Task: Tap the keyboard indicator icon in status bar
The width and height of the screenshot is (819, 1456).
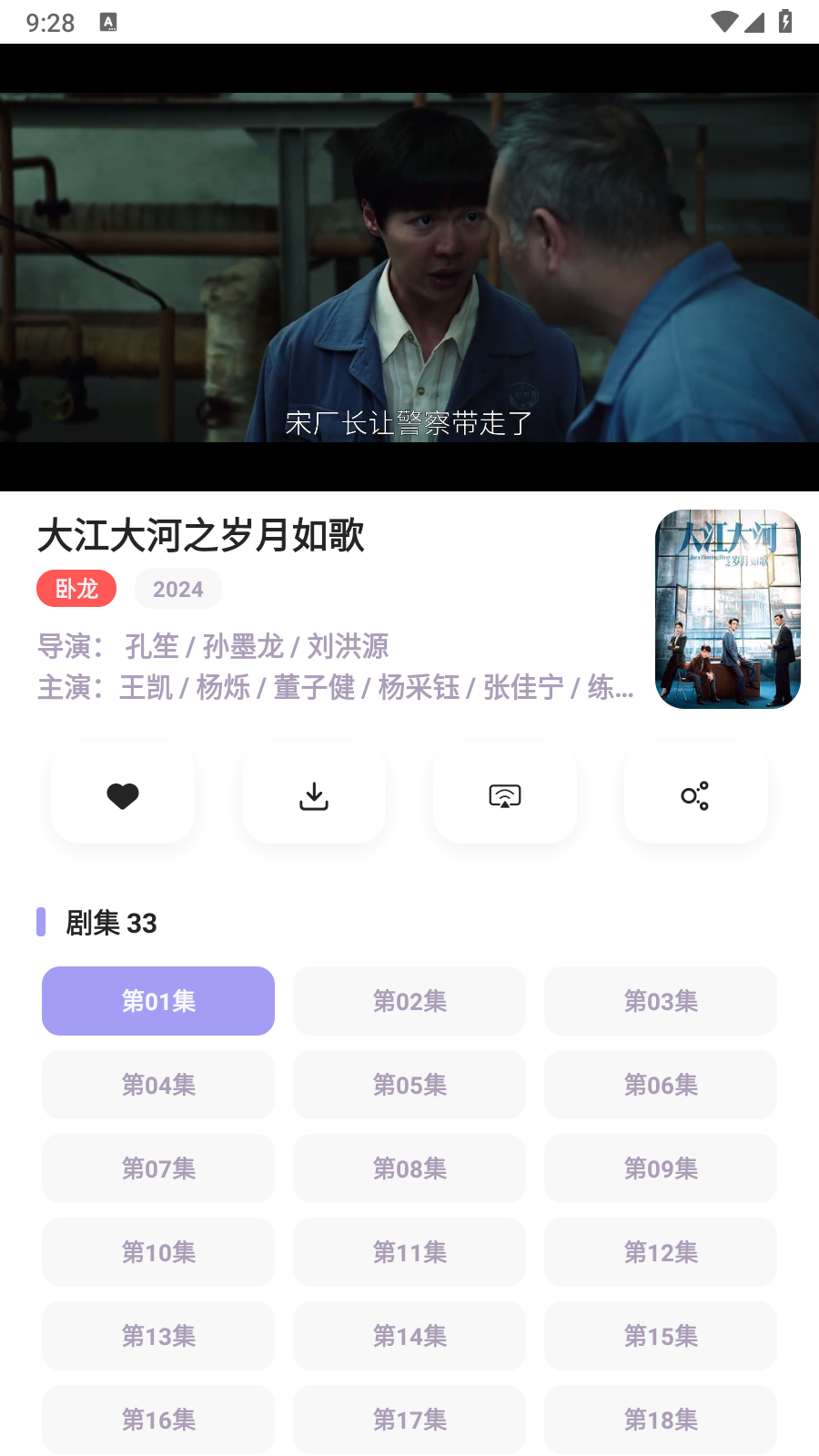Action: pos(110,23)
